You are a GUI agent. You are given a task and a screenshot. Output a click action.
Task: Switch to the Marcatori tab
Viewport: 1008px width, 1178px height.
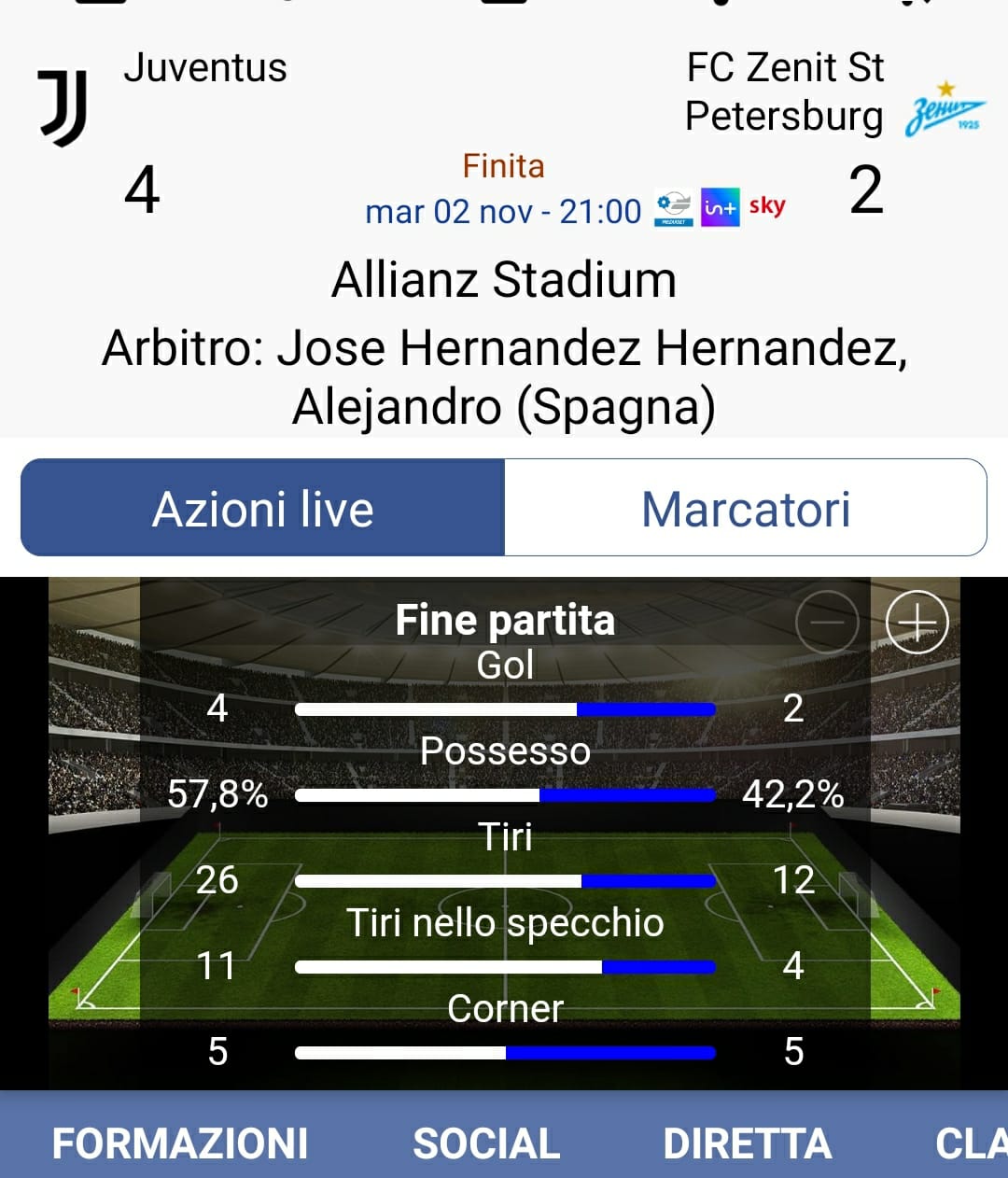(x=746, y=509)
